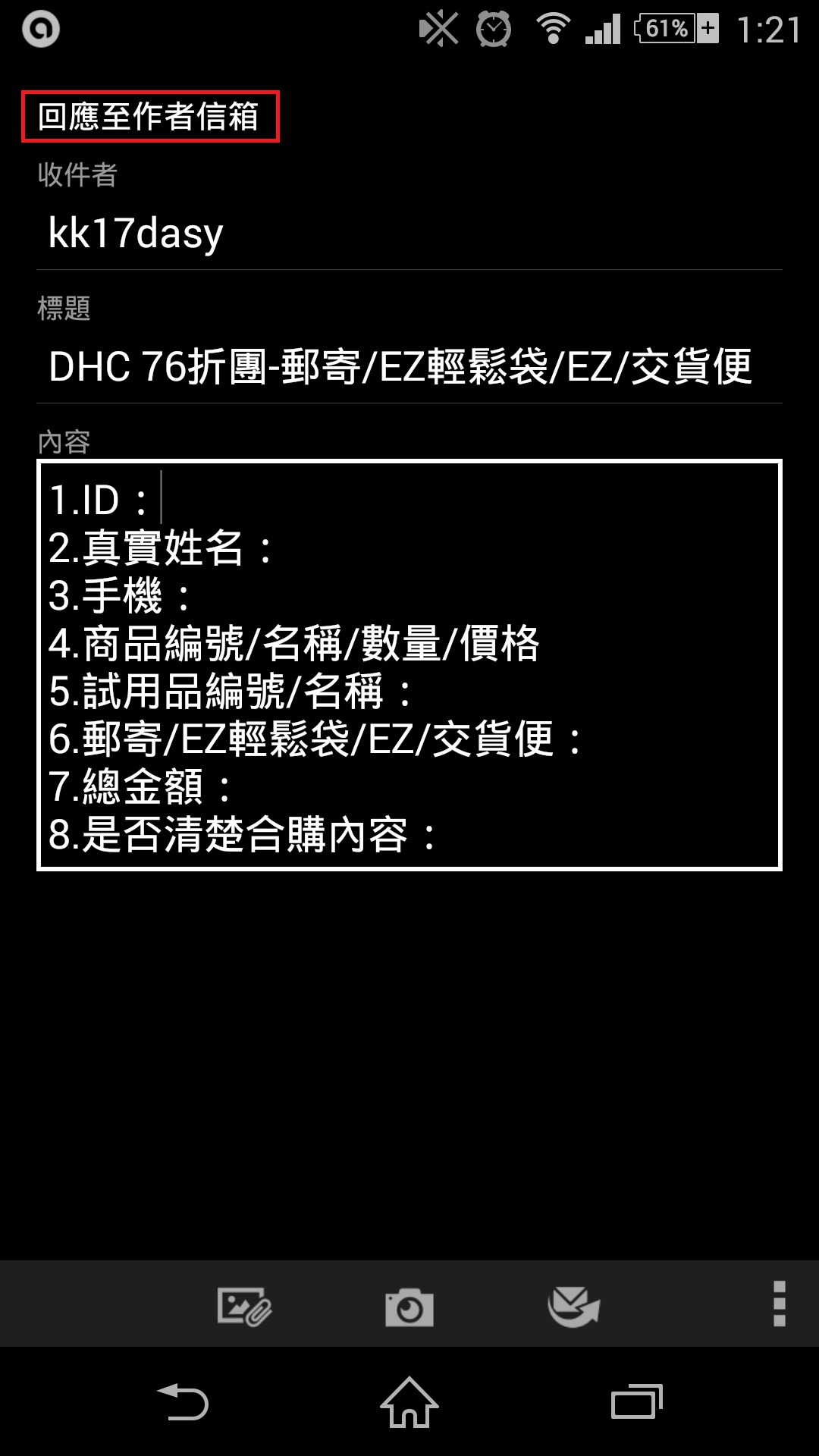
Task: Focus the message content text box
Action: 408,665
